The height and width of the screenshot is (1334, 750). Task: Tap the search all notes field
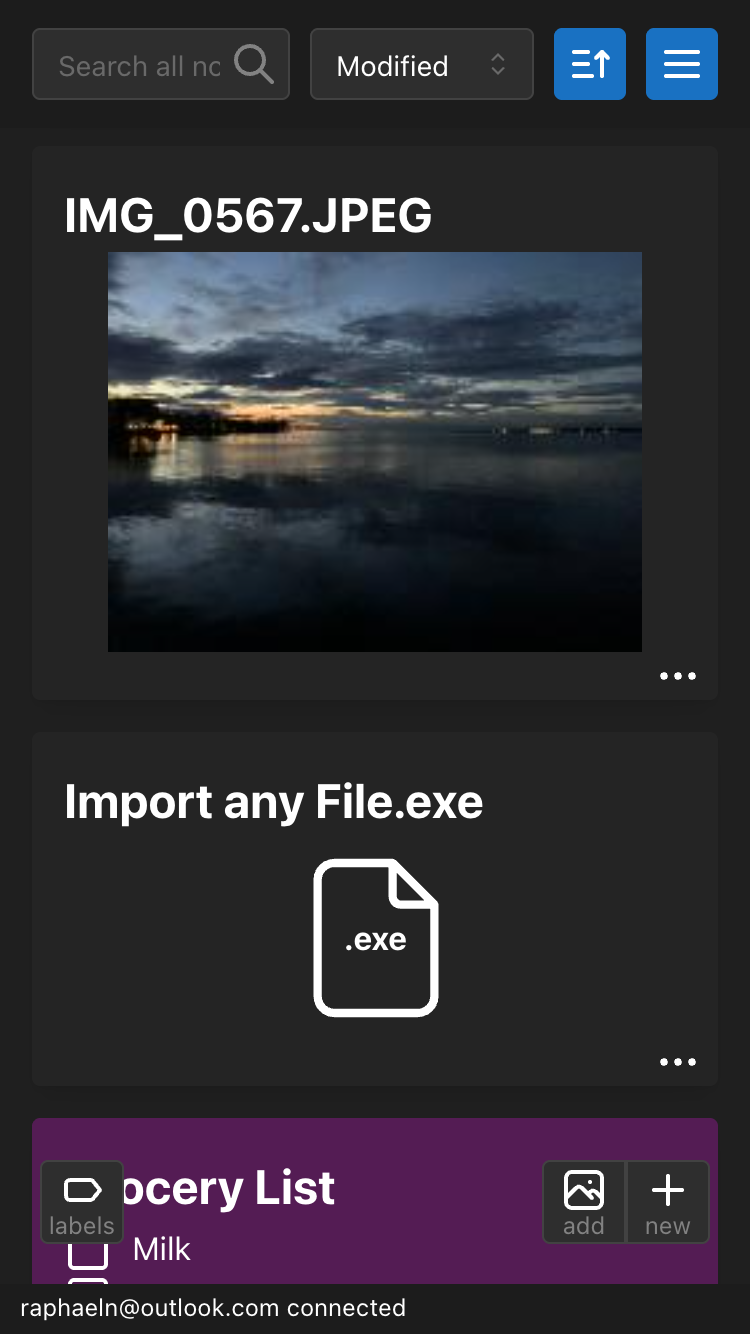(x=140, y=66)
